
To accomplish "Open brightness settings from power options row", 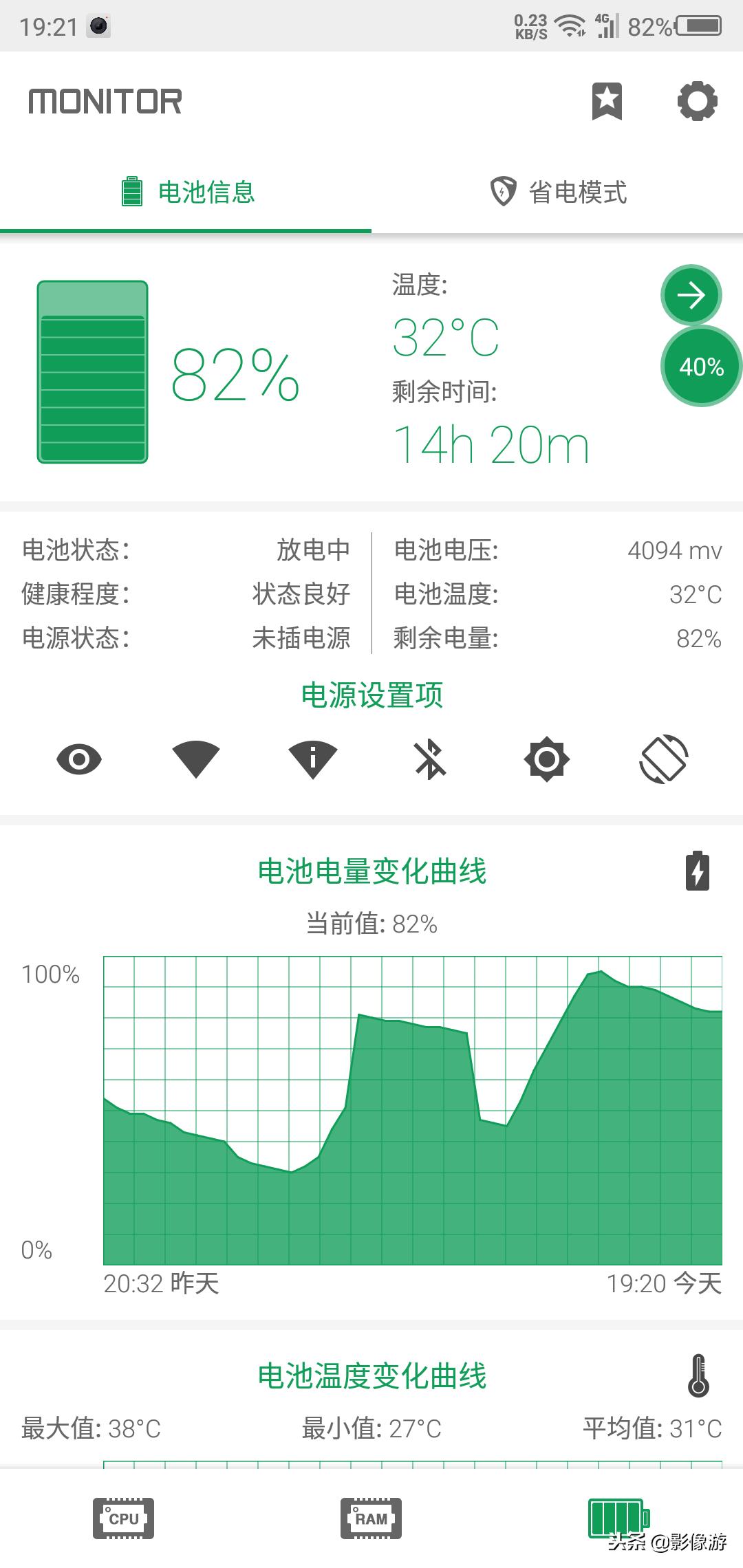I will [547, 759].
